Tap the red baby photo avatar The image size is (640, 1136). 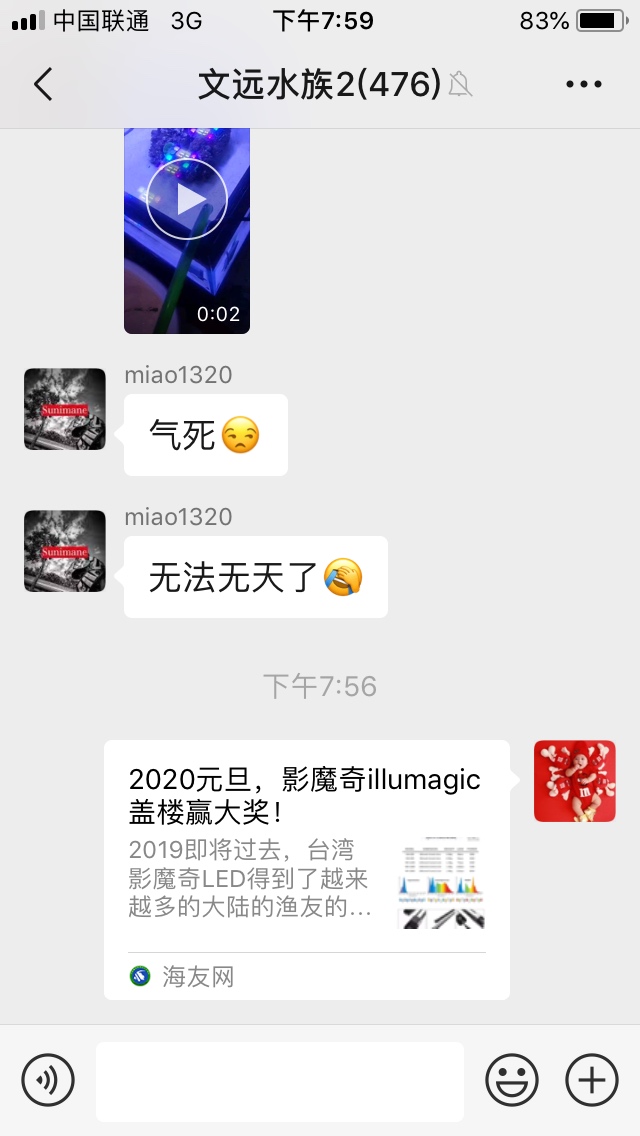coord(574,781)
